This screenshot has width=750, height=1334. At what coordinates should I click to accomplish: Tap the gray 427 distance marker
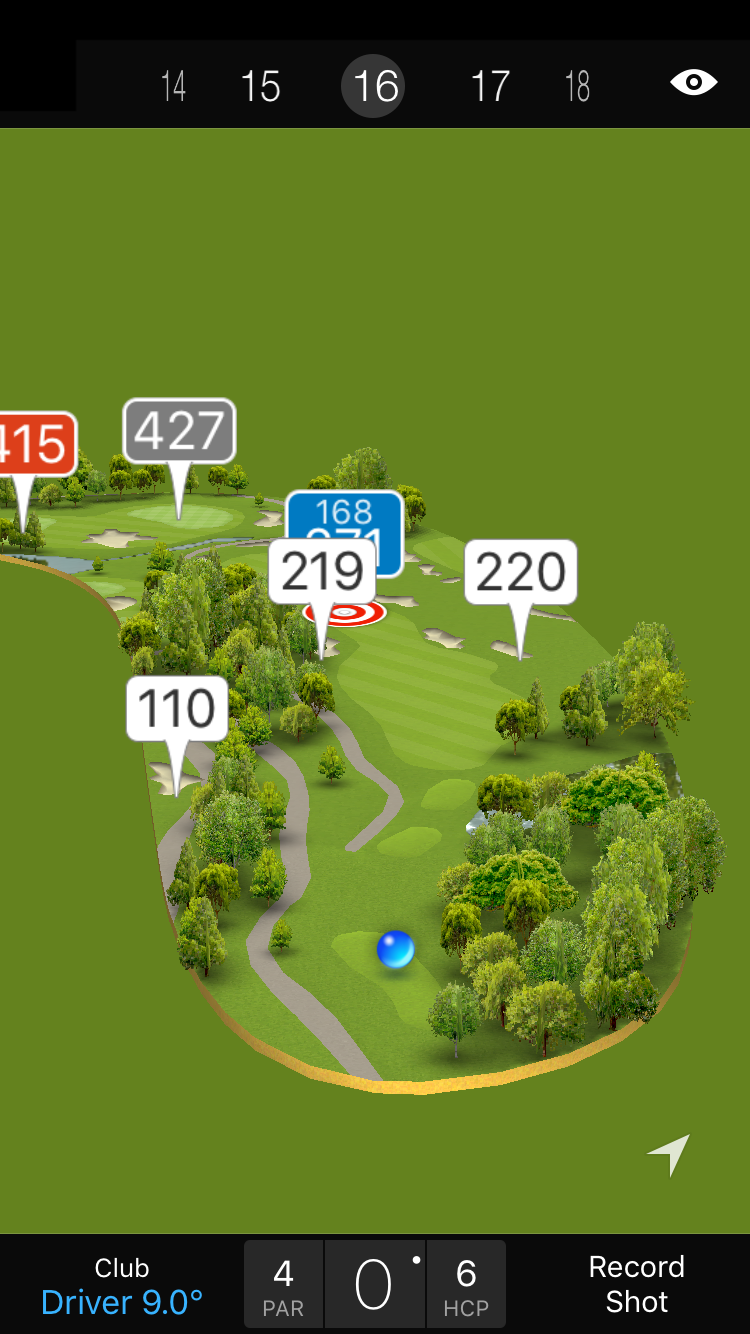coord(179,431)
